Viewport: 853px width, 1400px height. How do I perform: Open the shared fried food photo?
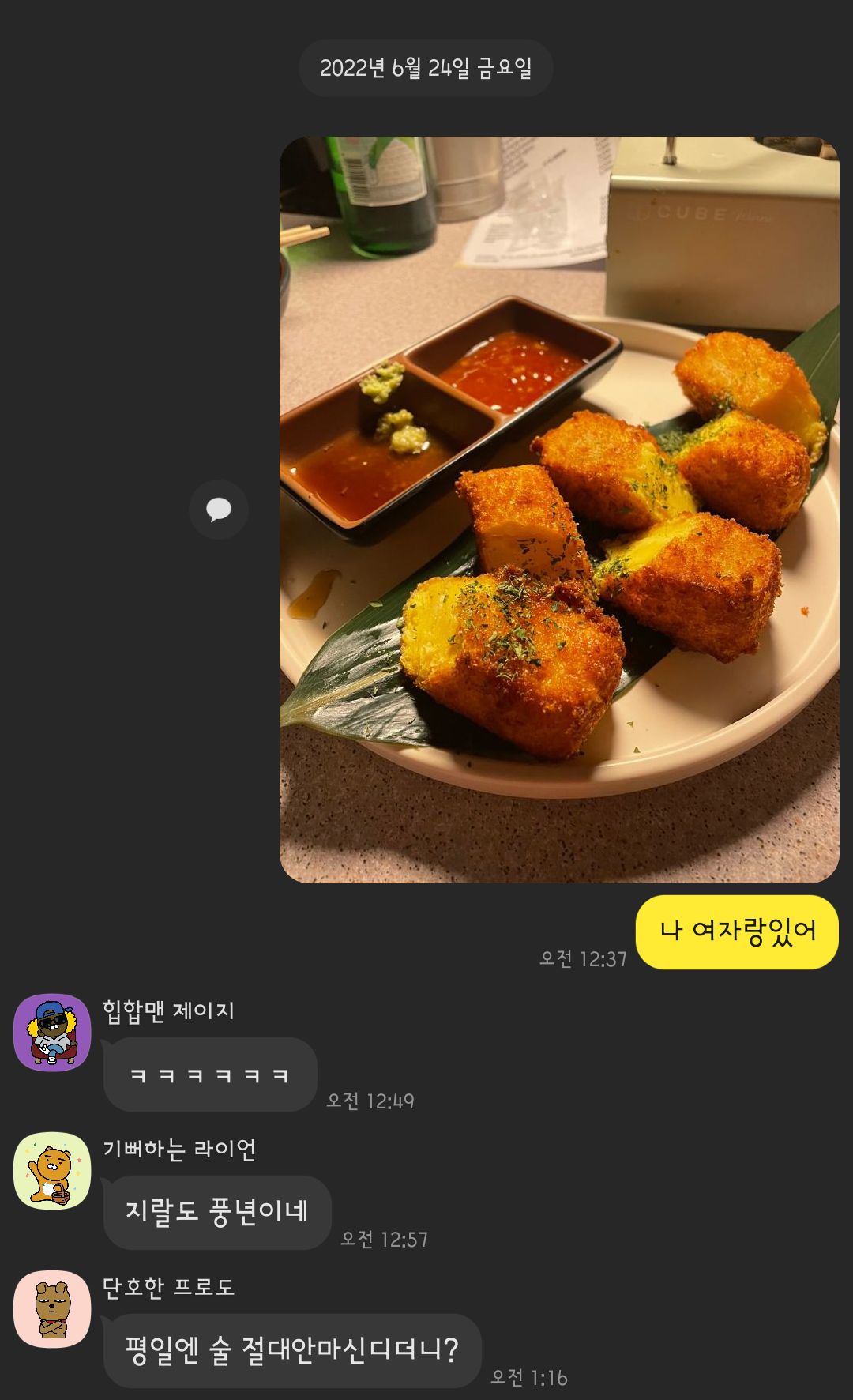(x=559, y=510)
